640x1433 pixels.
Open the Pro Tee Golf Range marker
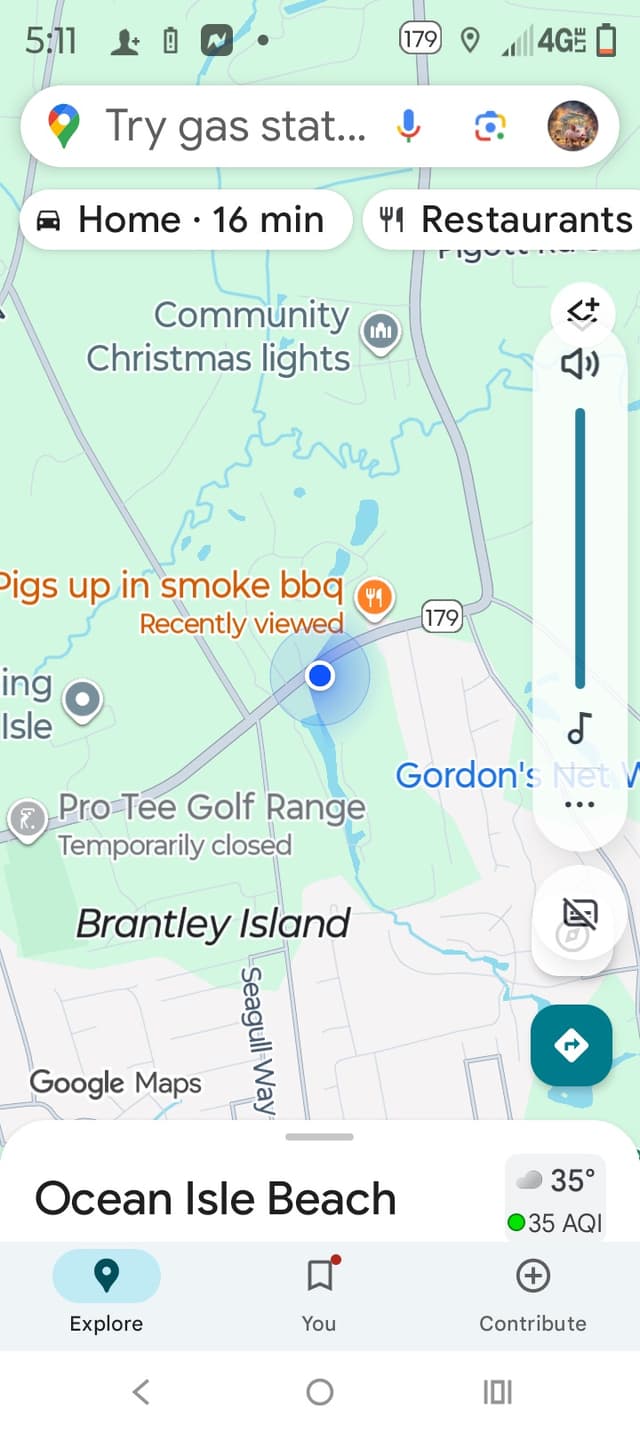coord(28,818)
